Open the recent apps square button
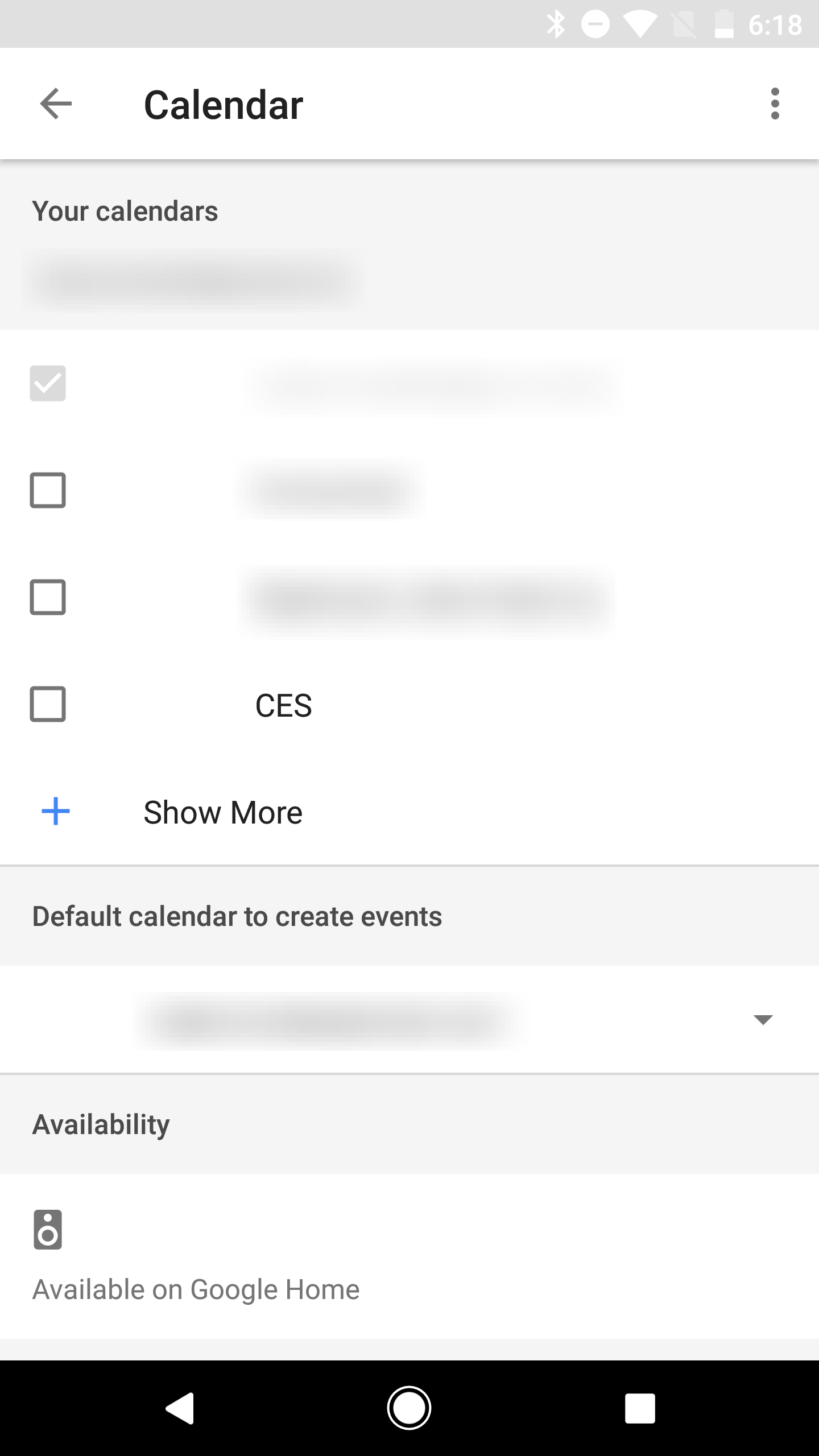This screenshot has width=819, height=1456. (640, 1408)
